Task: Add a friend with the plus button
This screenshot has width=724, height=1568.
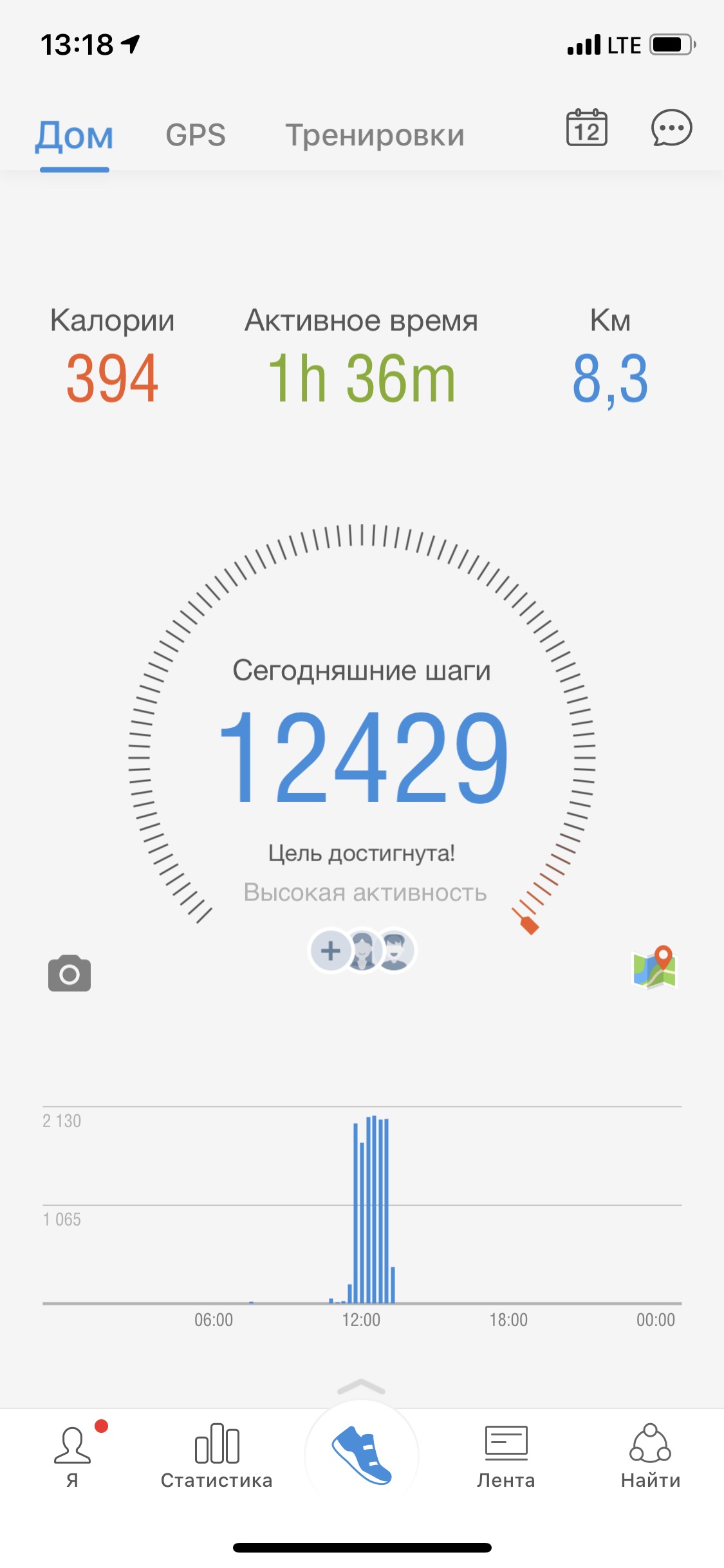Action: click(x=330, y=950)
